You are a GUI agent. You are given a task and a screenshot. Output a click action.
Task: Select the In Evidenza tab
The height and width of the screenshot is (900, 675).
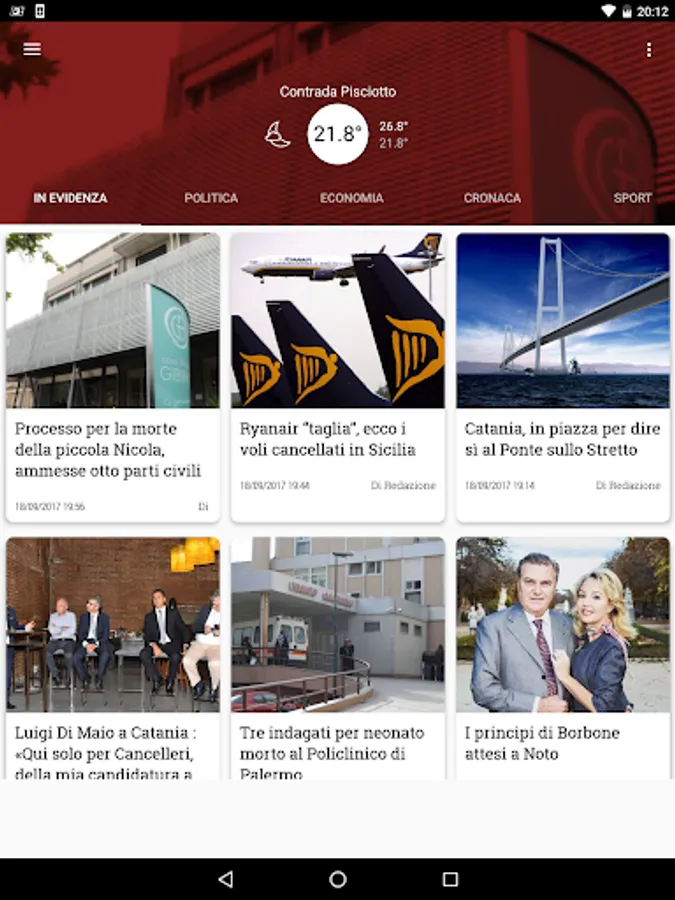pyautogui.click(x=70, y=198)
